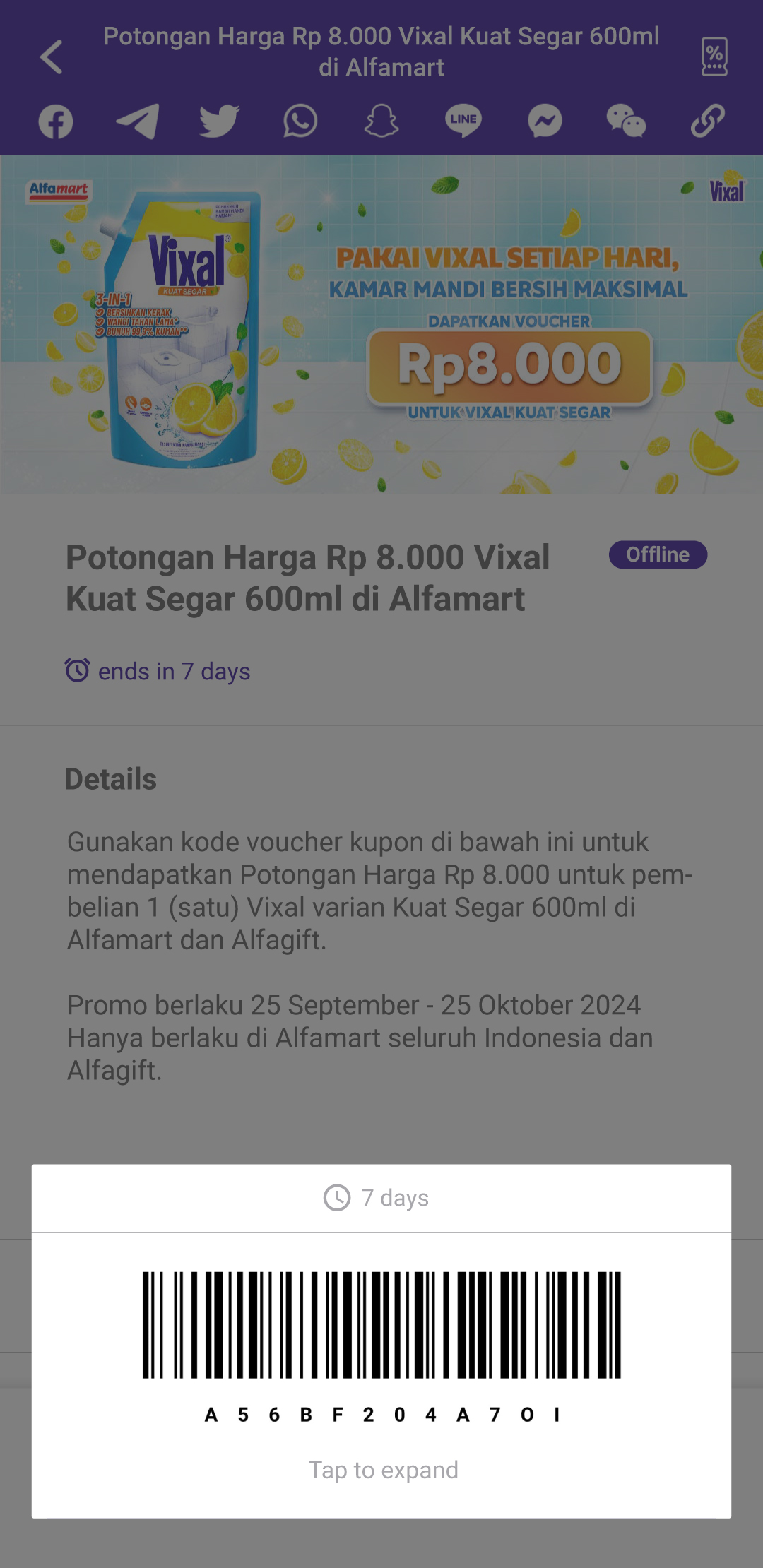
Task: Share this promo on Snapchat
Action: point(381,121)
